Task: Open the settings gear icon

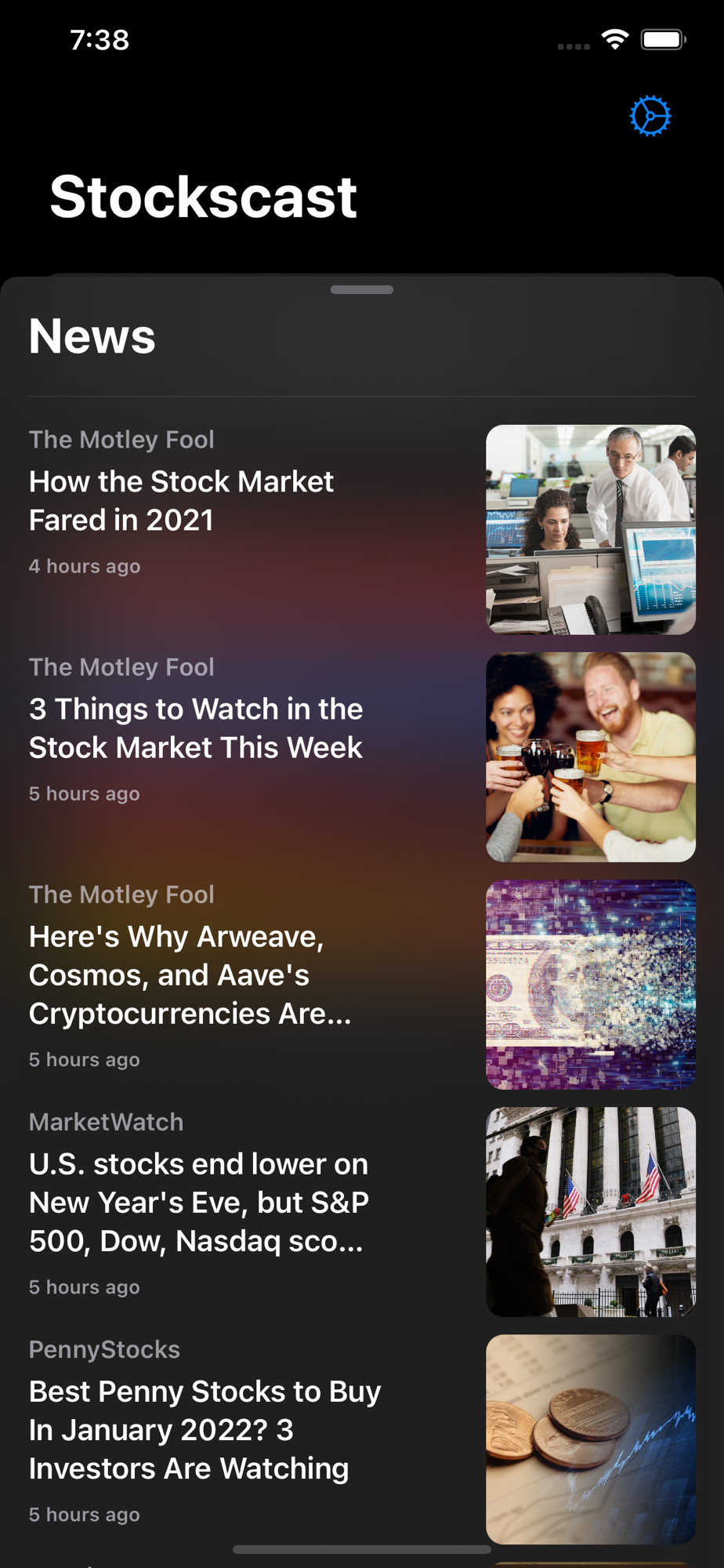Action: pyautogui.click(x=650, y=116)
